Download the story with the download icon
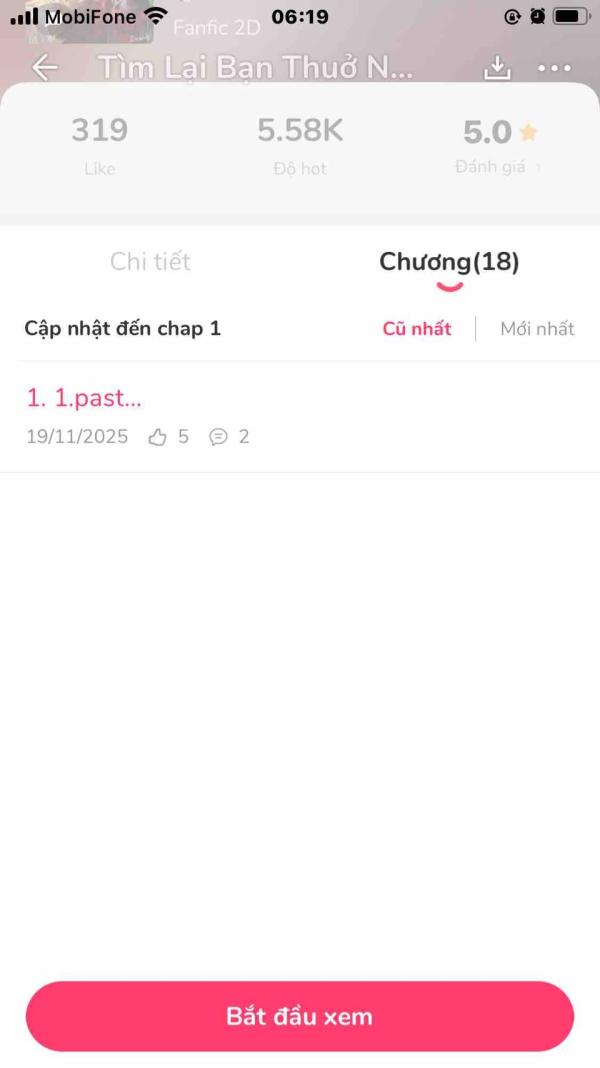Screen dimensions: 600x1068 [497, 68]
